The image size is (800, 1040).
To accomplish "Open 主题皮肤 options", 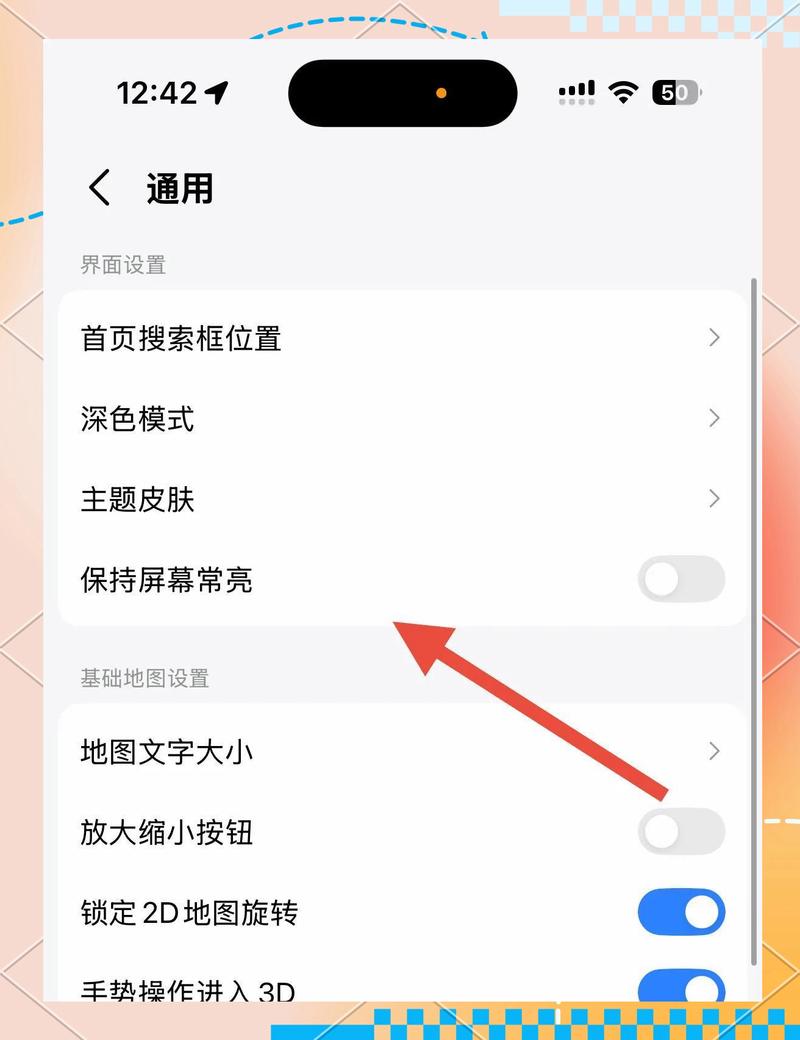I will pos(400,499).
